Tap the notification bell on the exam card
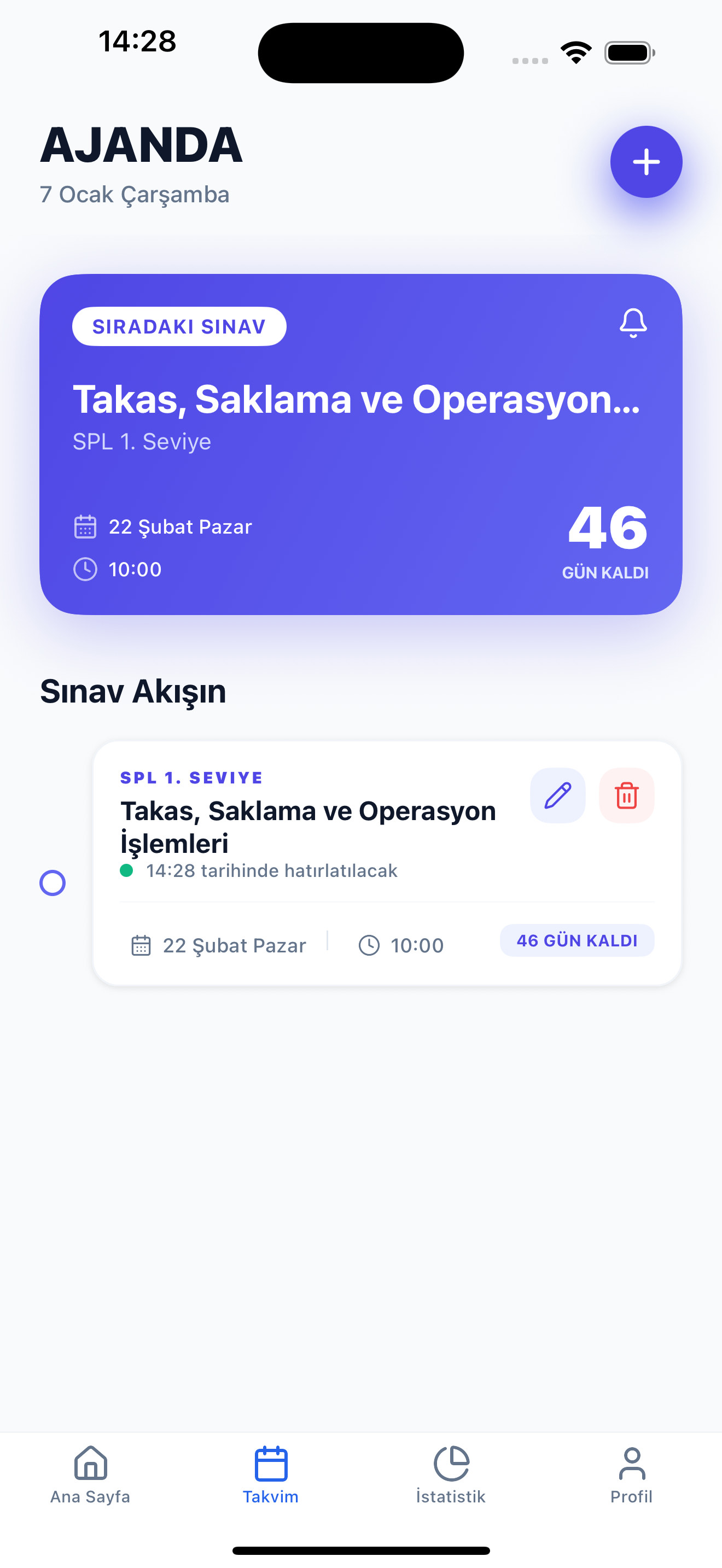722x1568 pixels. [634, 323]
